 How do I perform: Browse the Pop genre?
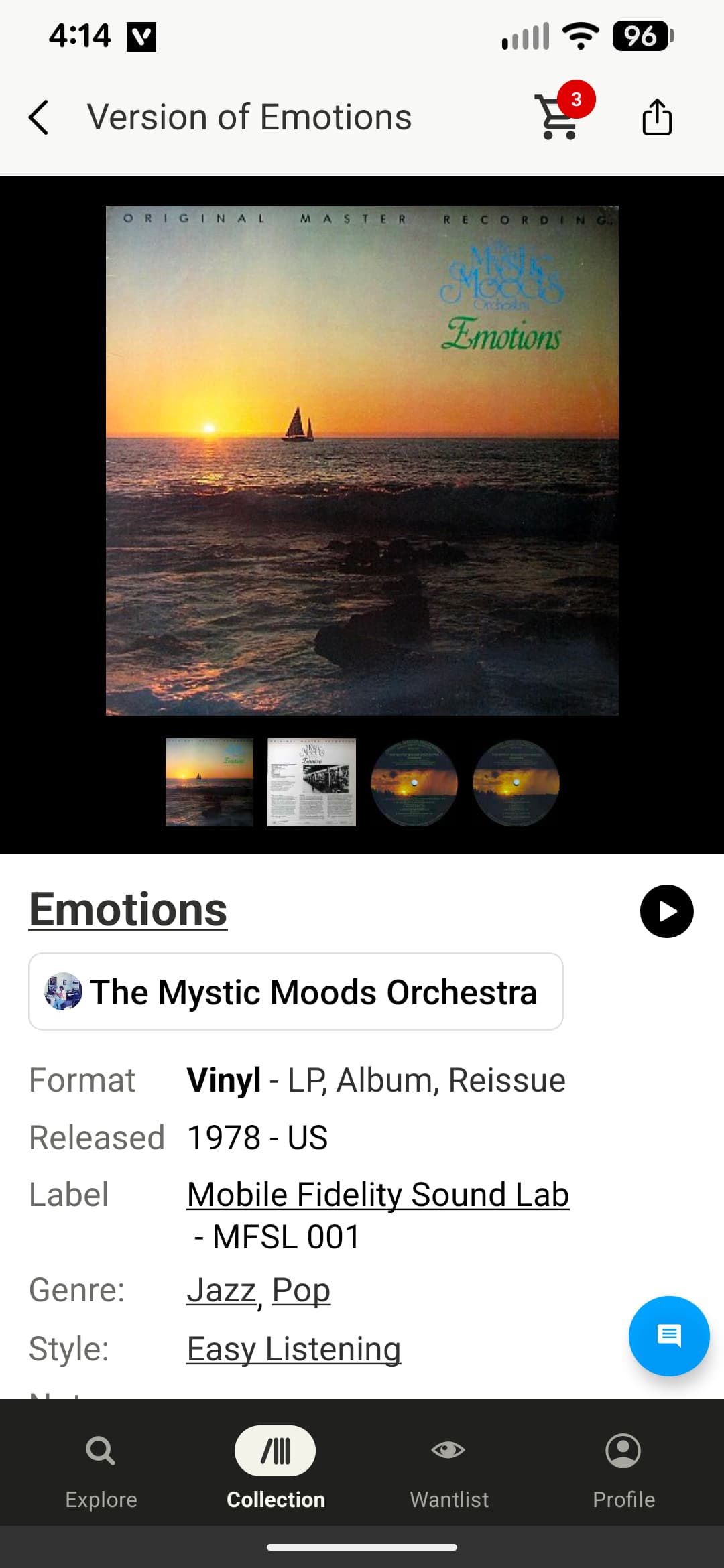point(301,1290)
